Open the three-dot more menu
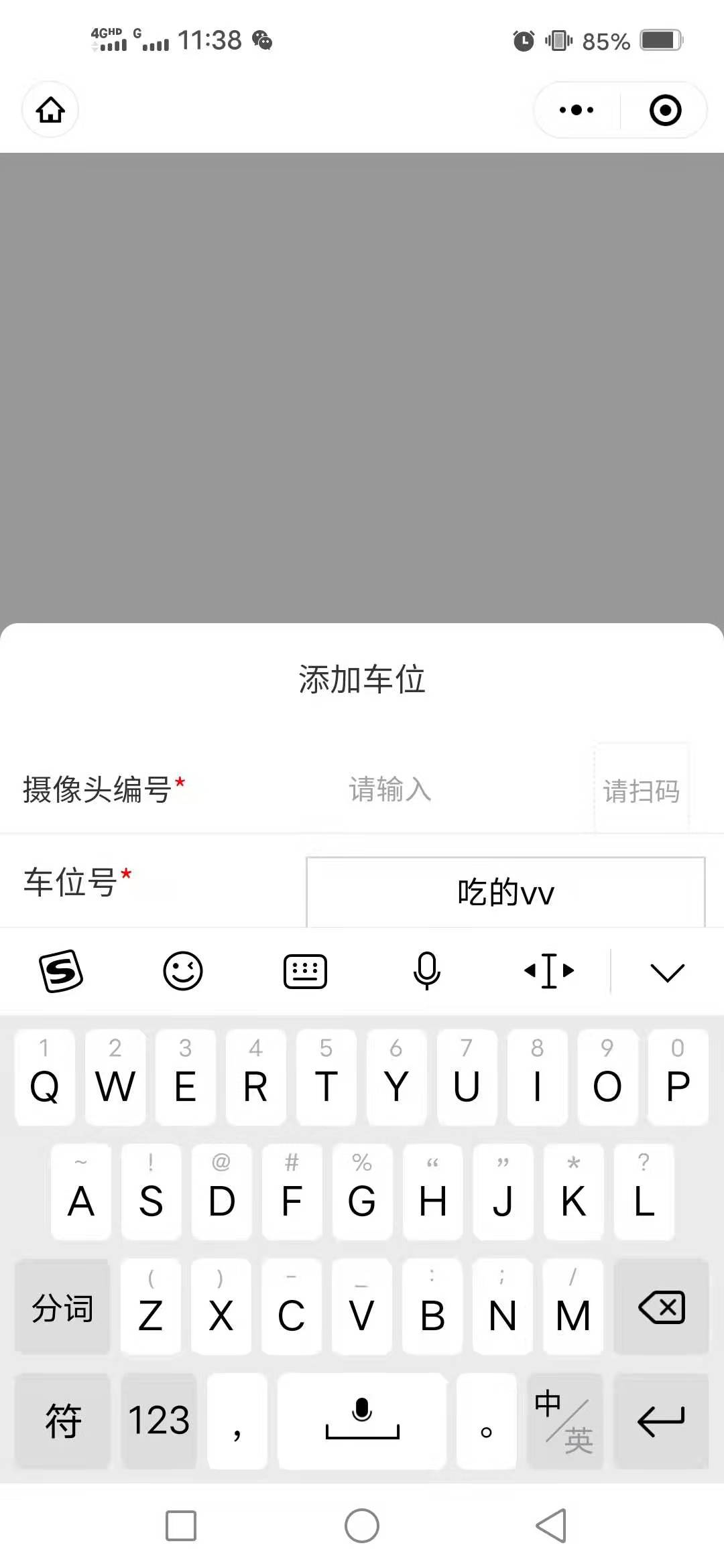This screenshot has width=724, height=1568. point(577,110)
